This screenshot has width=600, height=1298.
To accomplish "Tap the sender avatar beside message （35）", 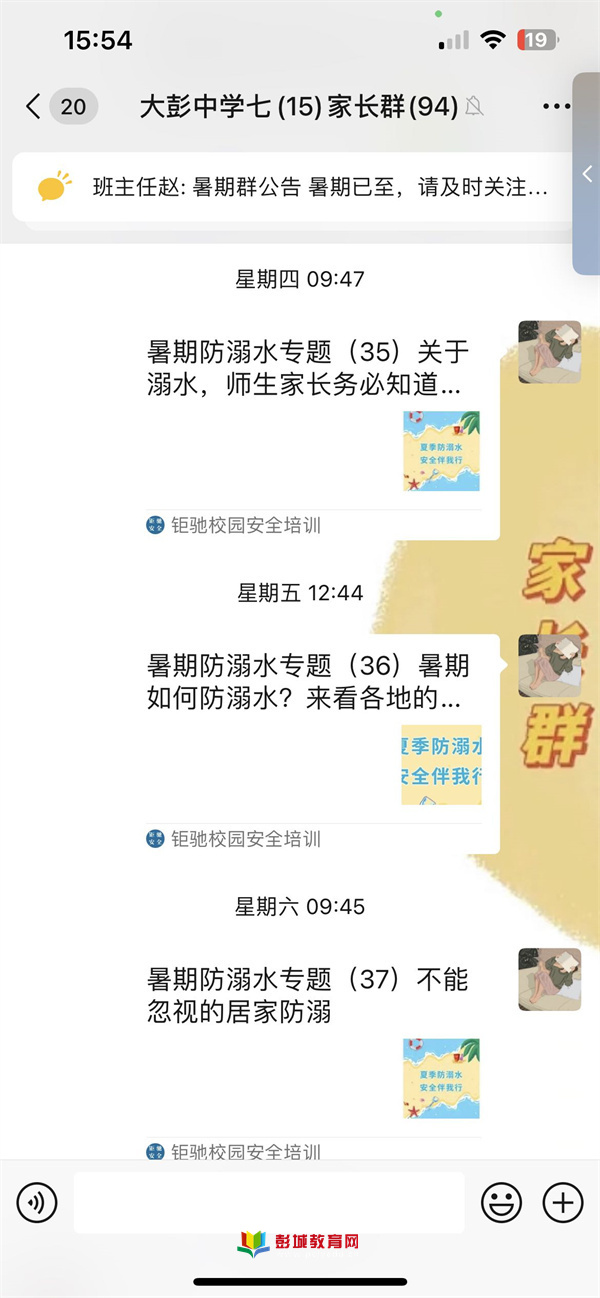I will [549, 352].
